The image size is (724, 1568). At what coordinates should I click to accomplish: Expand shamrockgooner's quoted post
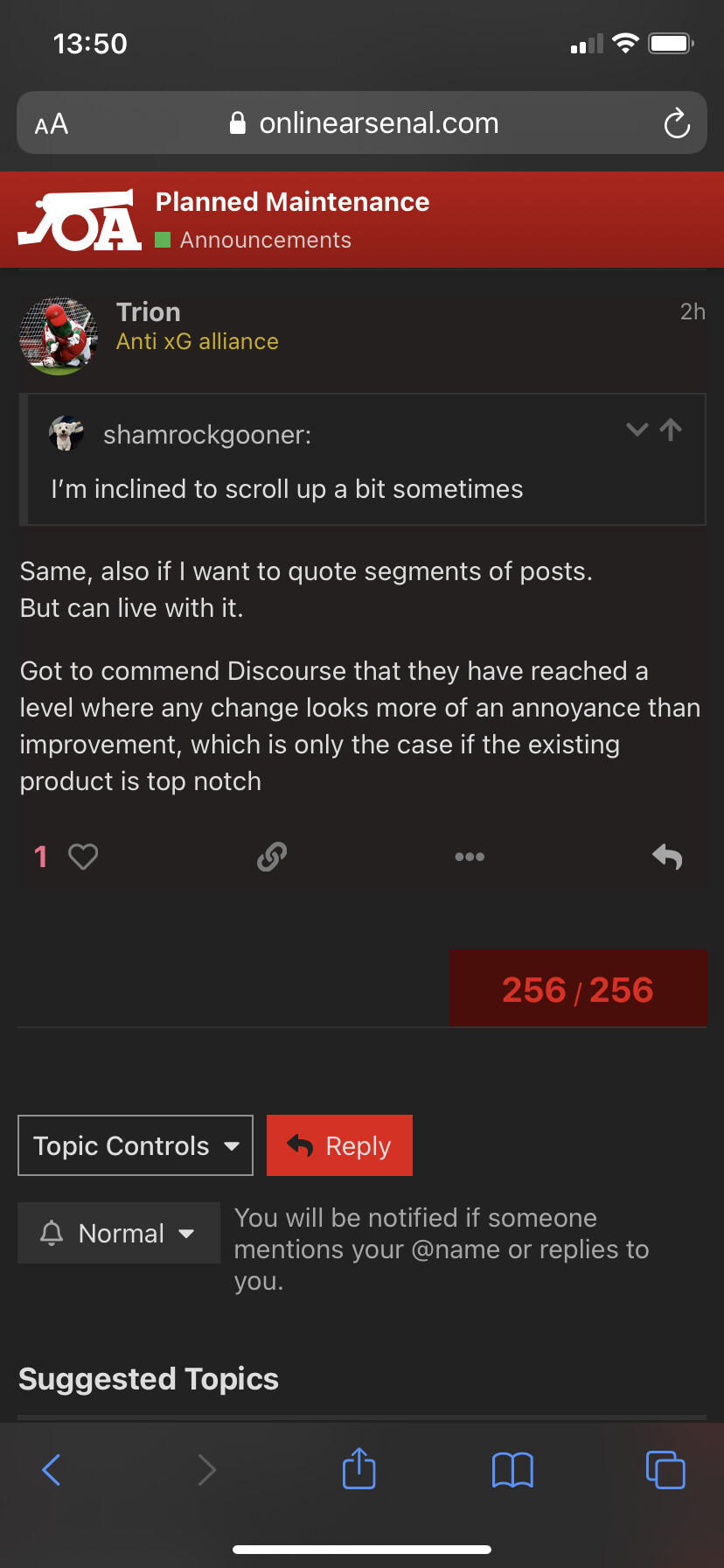pyautogui.click(x=637, y=430)
